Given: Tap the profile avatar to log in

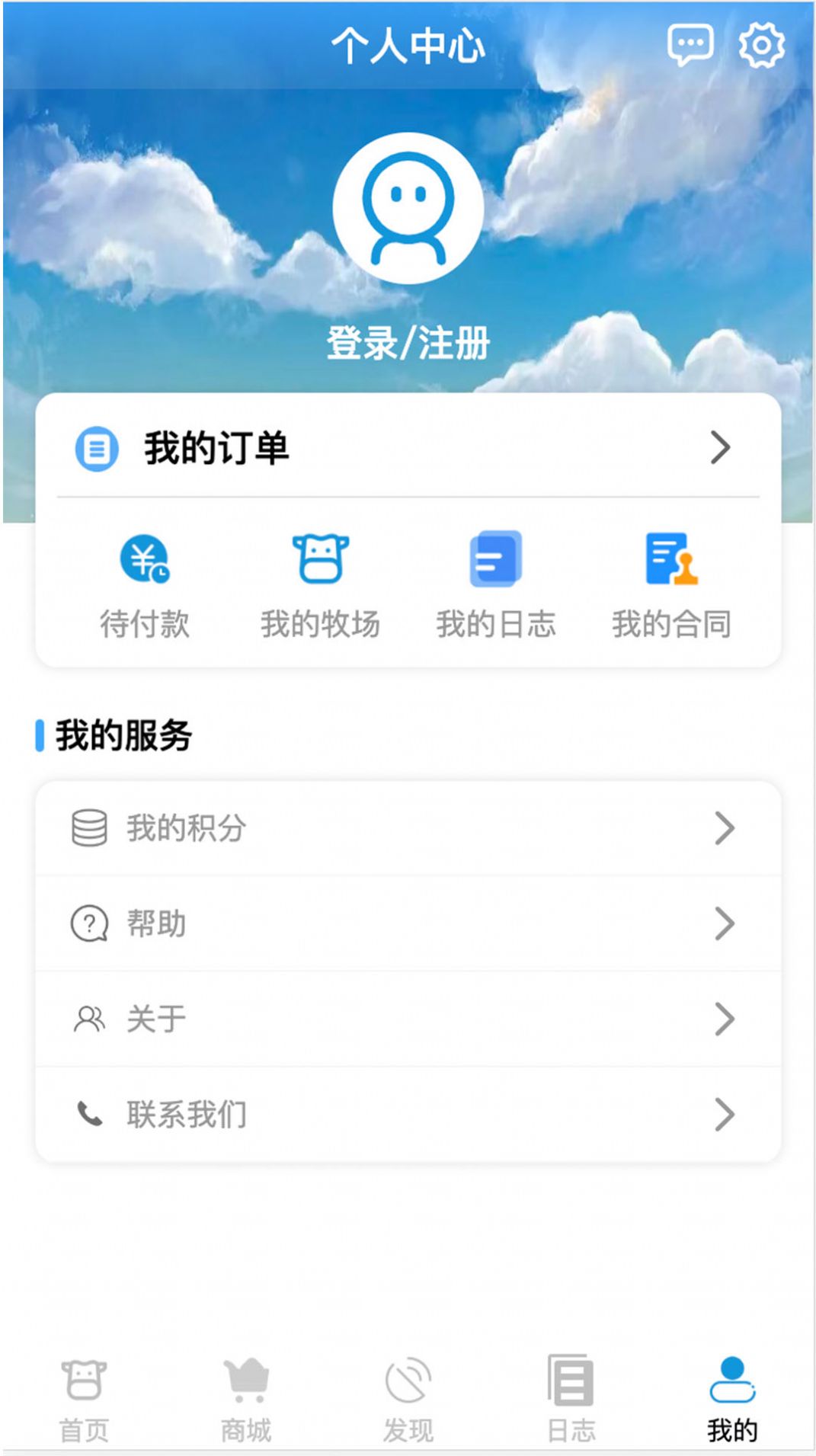Looking at the screenshot, I should (x=408, y=207).
